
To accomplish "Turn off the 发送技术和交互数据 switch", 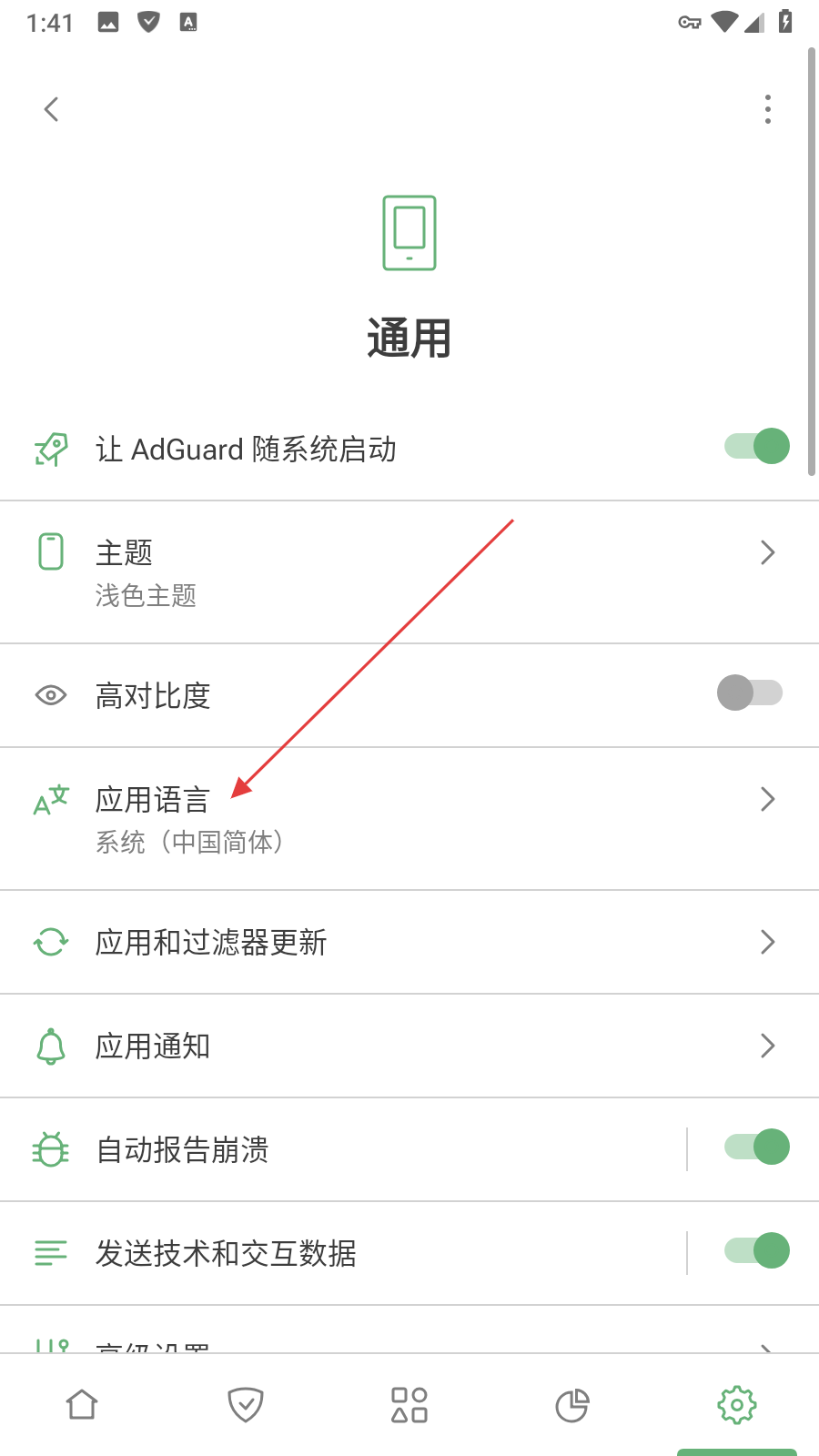I will [x=756, y=1250].
